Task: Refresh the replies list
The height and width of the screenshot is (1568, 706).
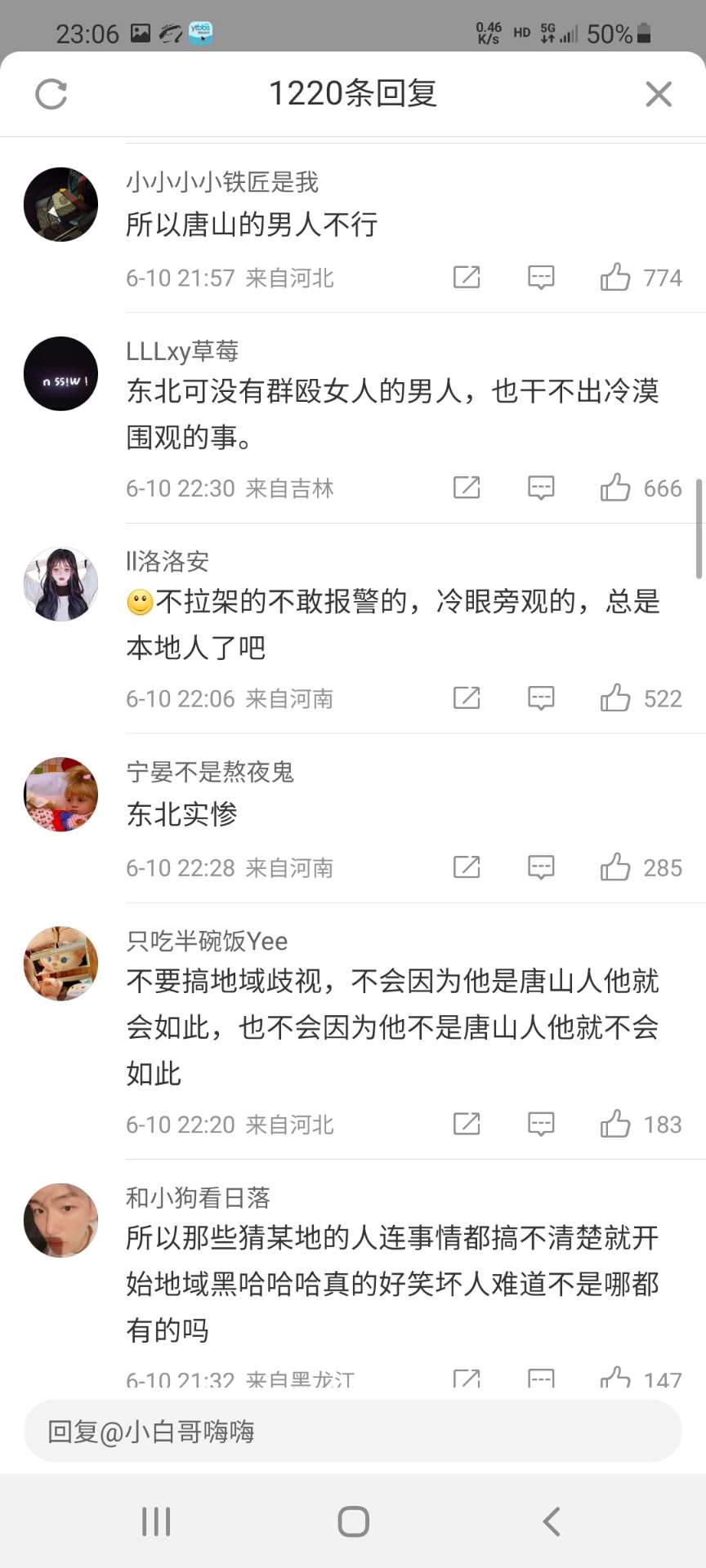Action: point(51,94)
